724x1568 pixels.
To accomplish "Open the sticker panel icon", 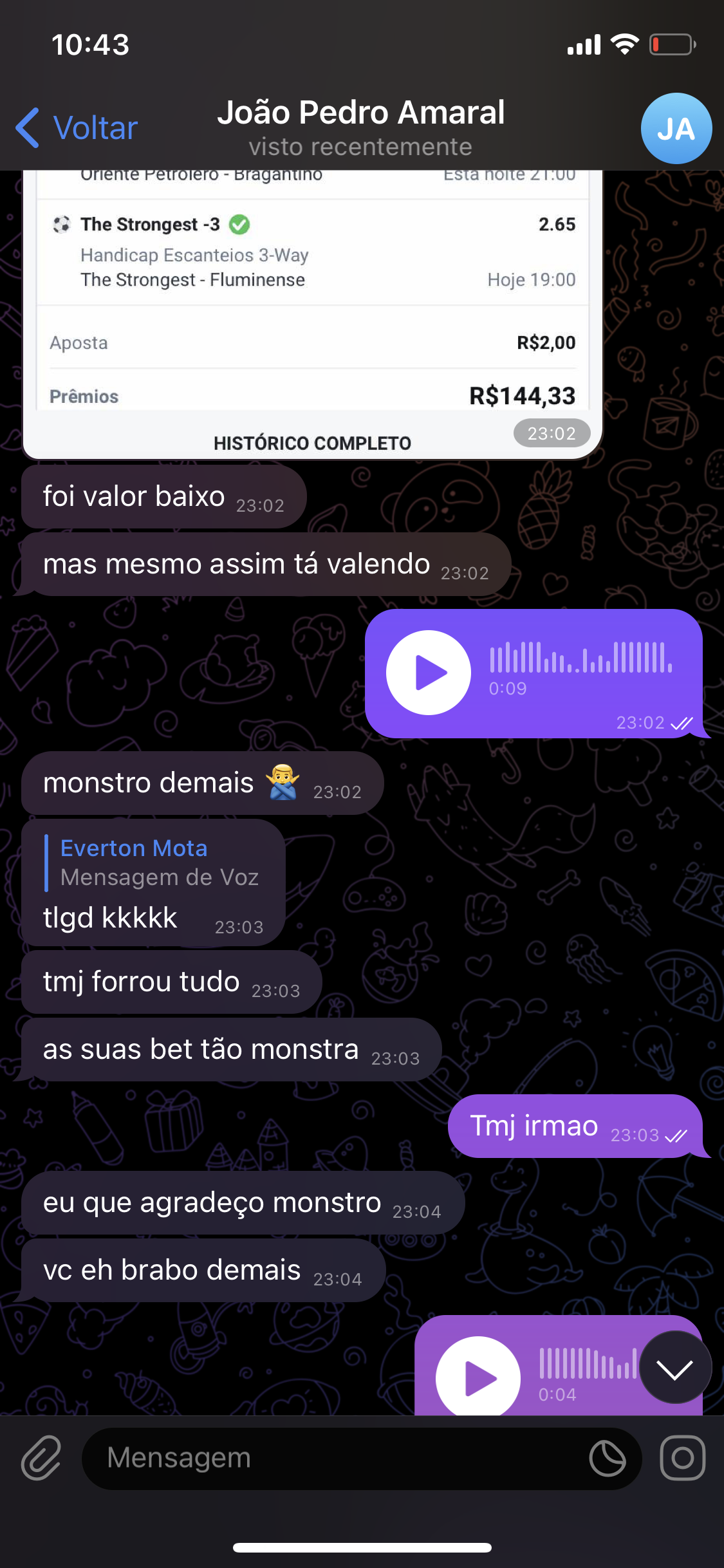I will point(608,1458).
